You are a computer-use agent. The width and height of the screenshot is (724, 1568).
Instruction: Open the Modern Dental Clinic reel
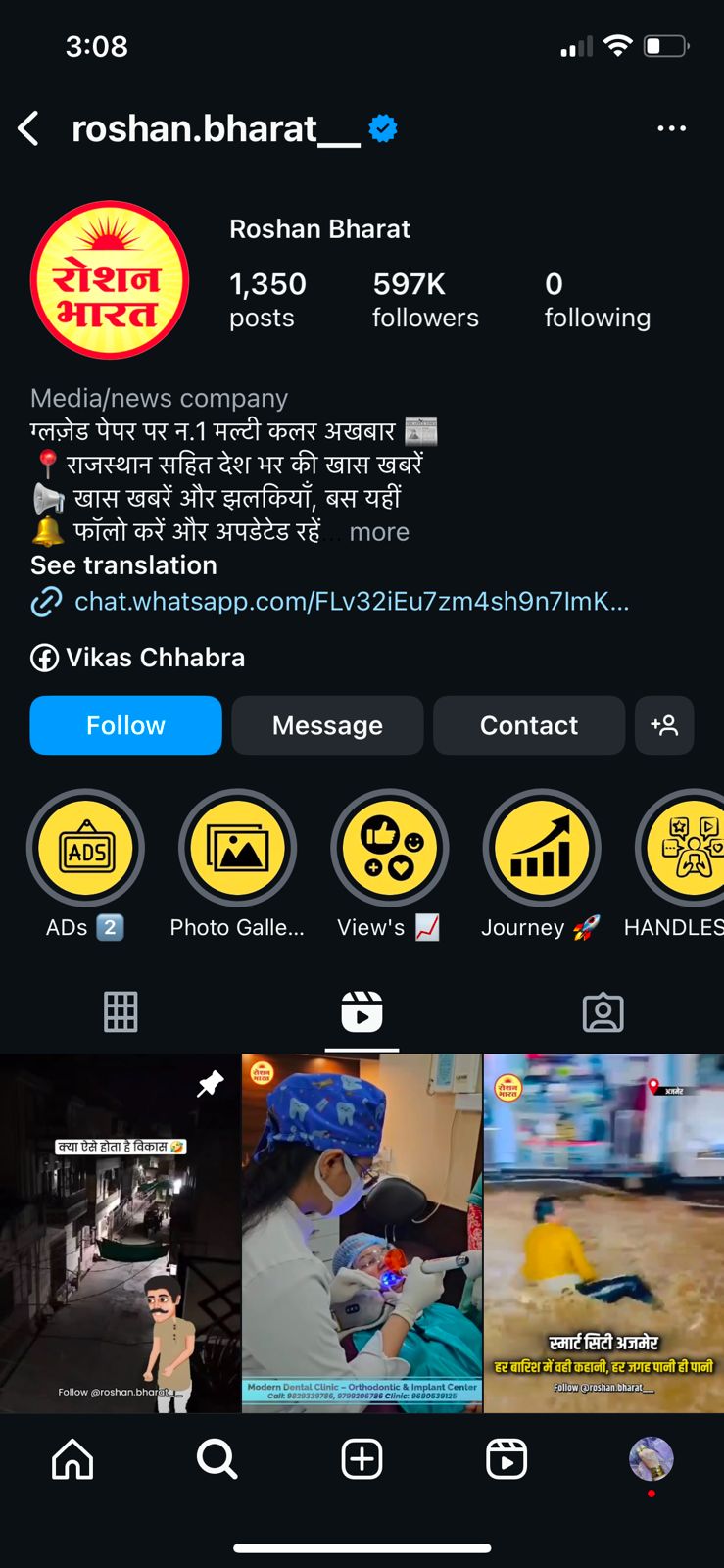pos(362,1233)
